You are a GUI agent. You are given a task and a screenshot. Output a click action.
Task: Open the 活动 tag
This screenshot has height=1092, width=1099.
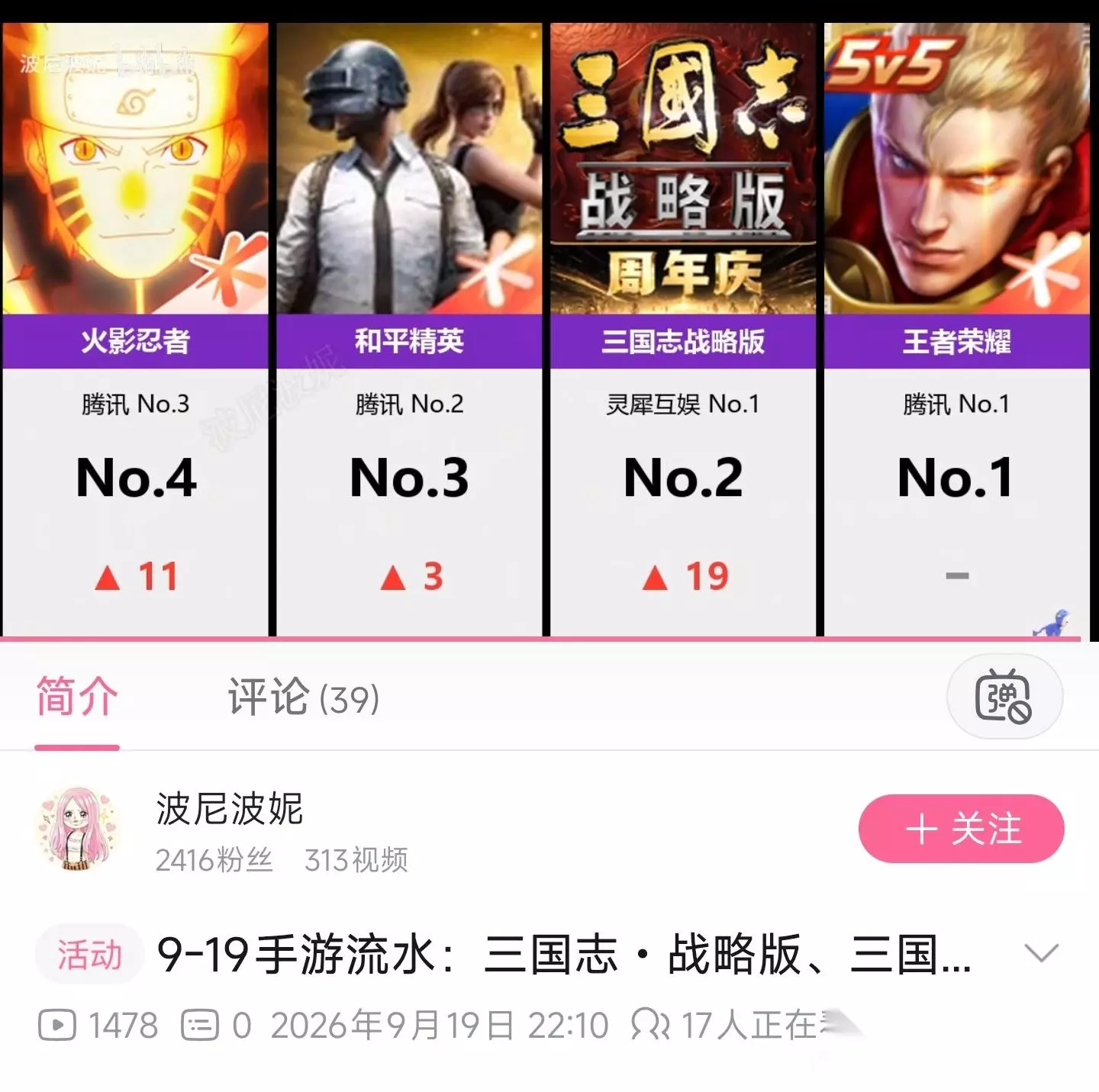[89, 955]
